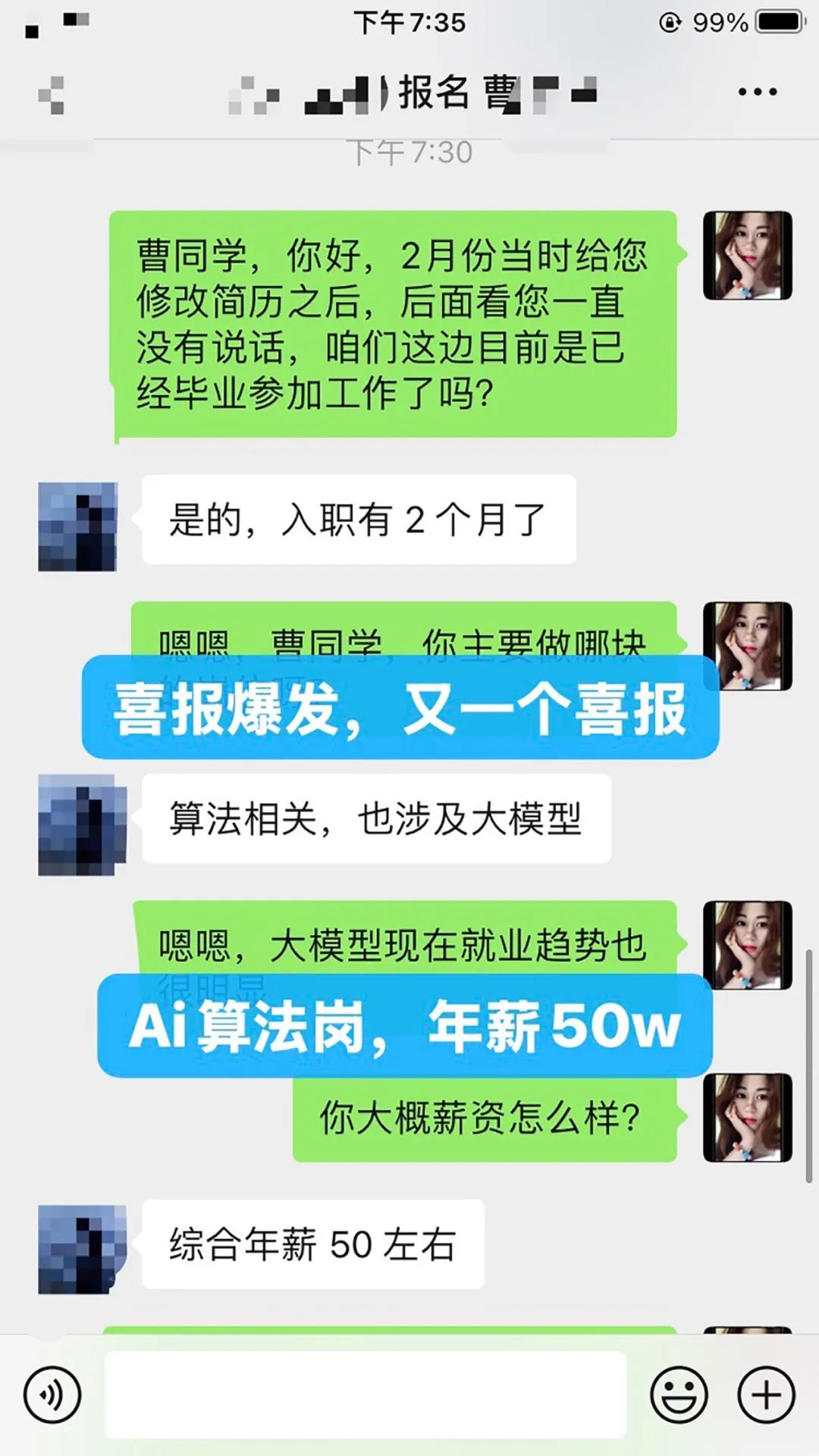
Task: Tap your own avatar beside the green bubble
Action: click(x=747, y=254)
